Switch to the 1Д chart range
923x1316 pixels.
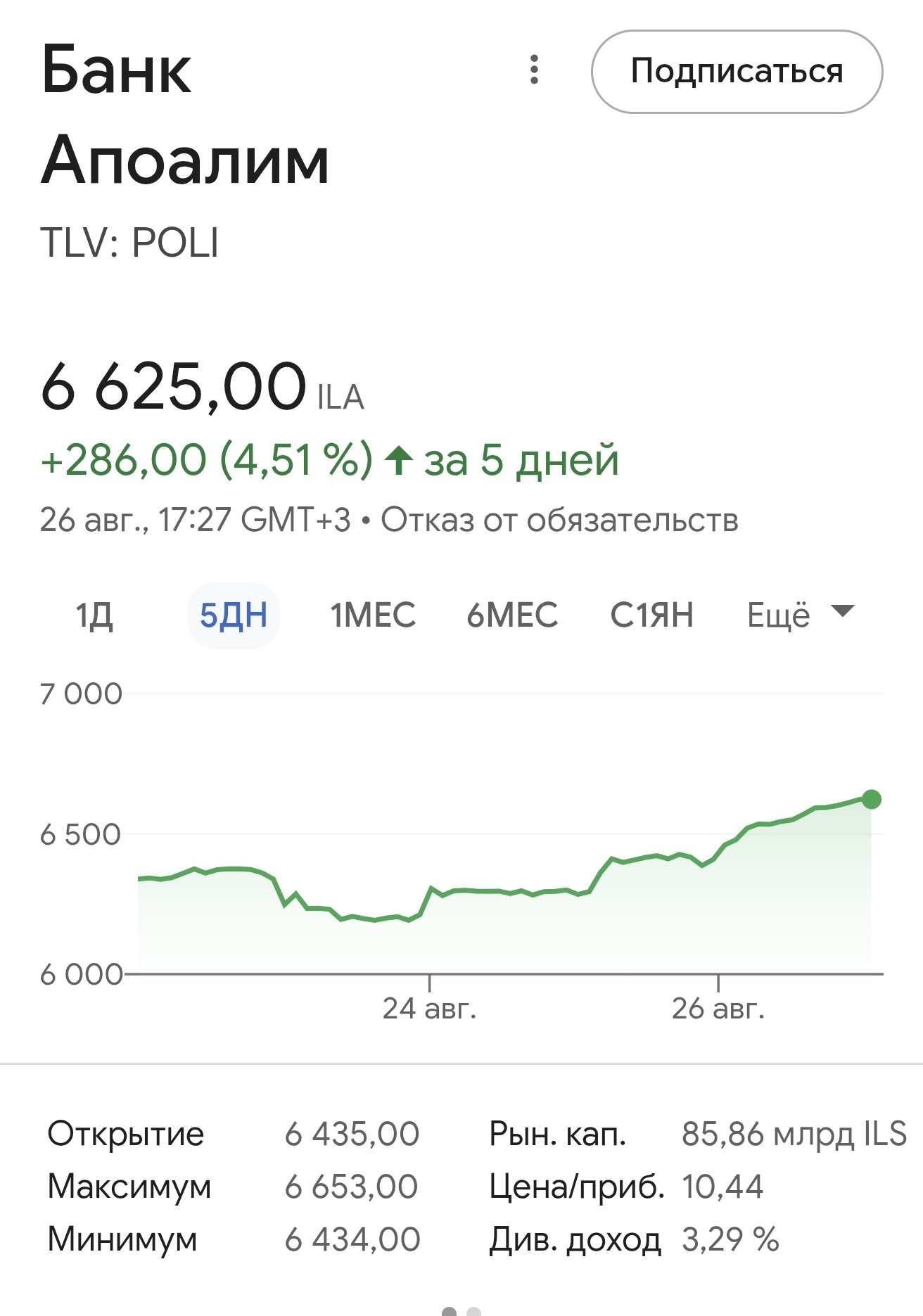coord(94,615)
